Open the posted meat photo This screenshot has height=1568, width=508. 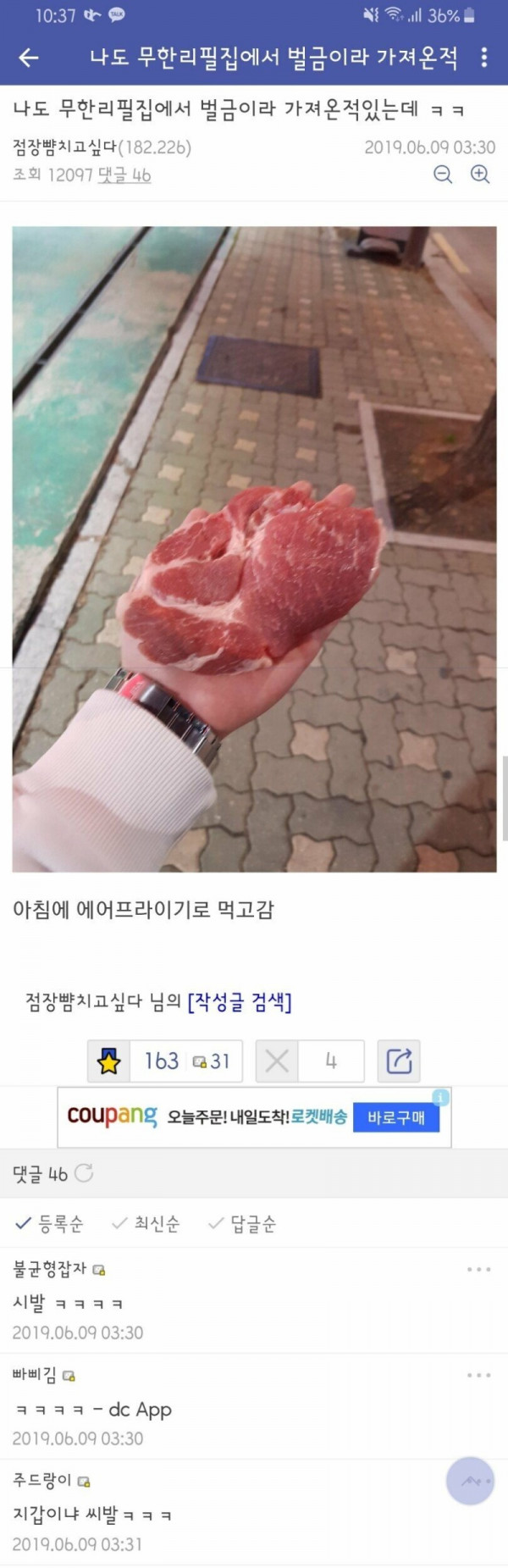pos(254,548)
